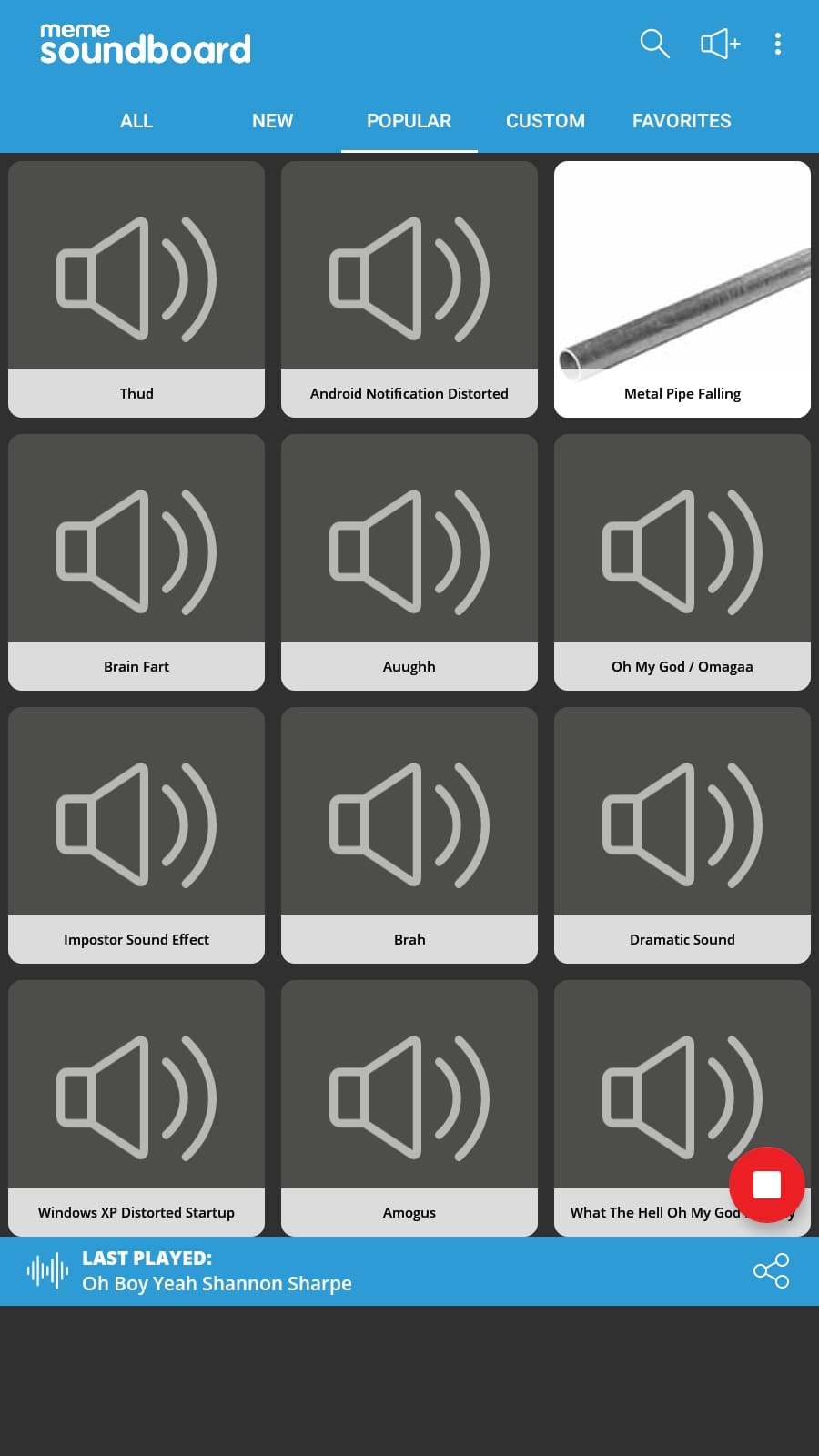Screen dimensions: 819x1456
Task: Open the FAVORITES tab
Action: coord(682,121)
